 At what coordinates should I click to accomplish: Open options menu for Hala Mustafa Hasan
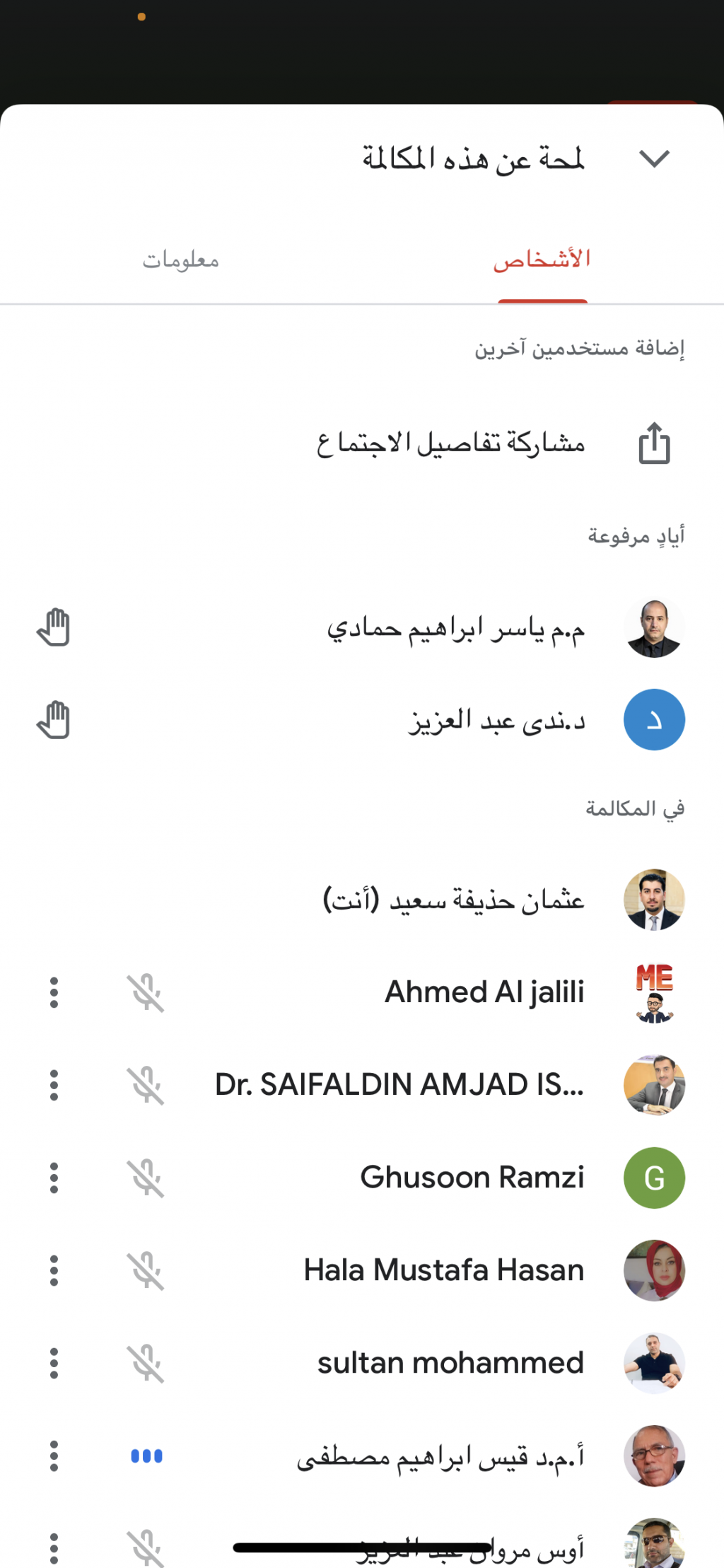click(x=54, y=1270)
